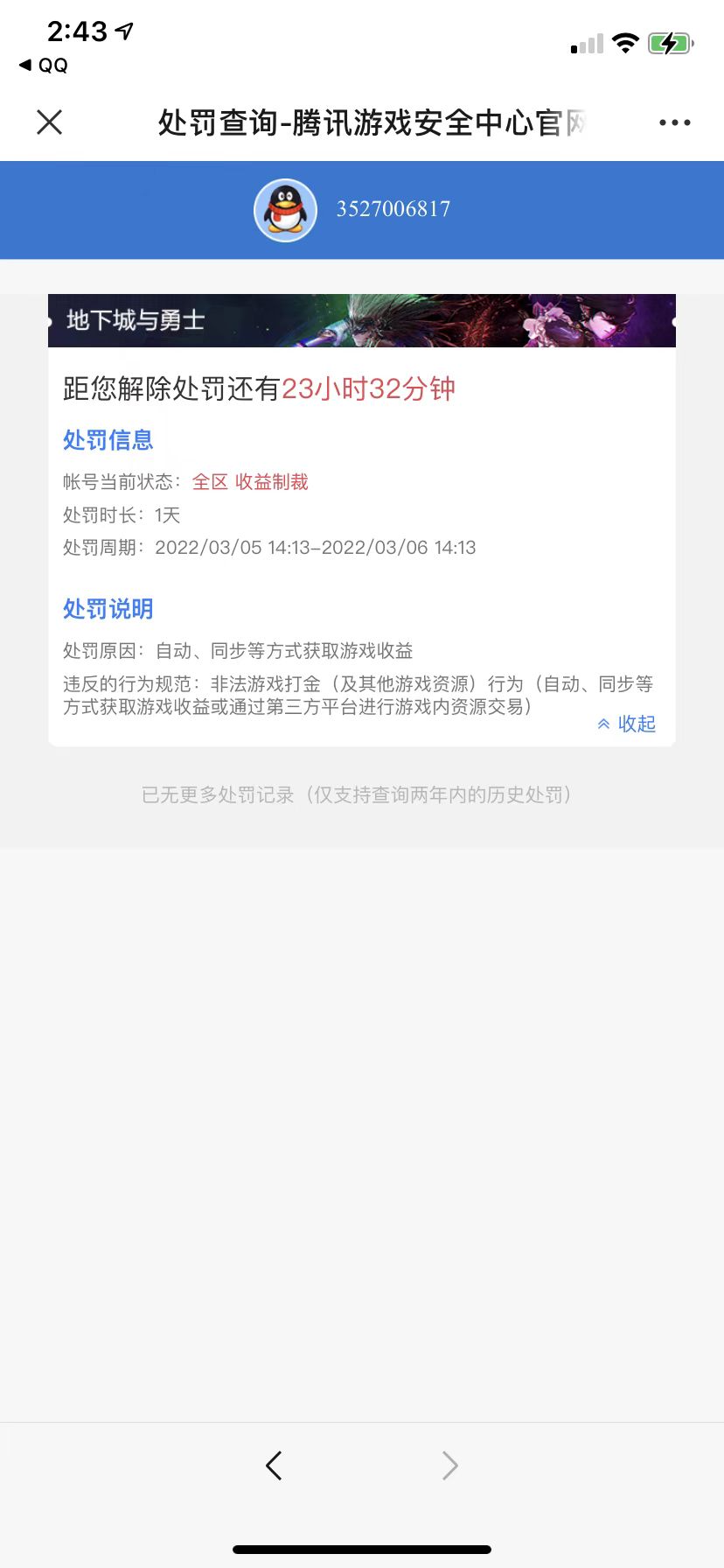
Task: Return to the QQ app
Action: (x=44, y=66)
